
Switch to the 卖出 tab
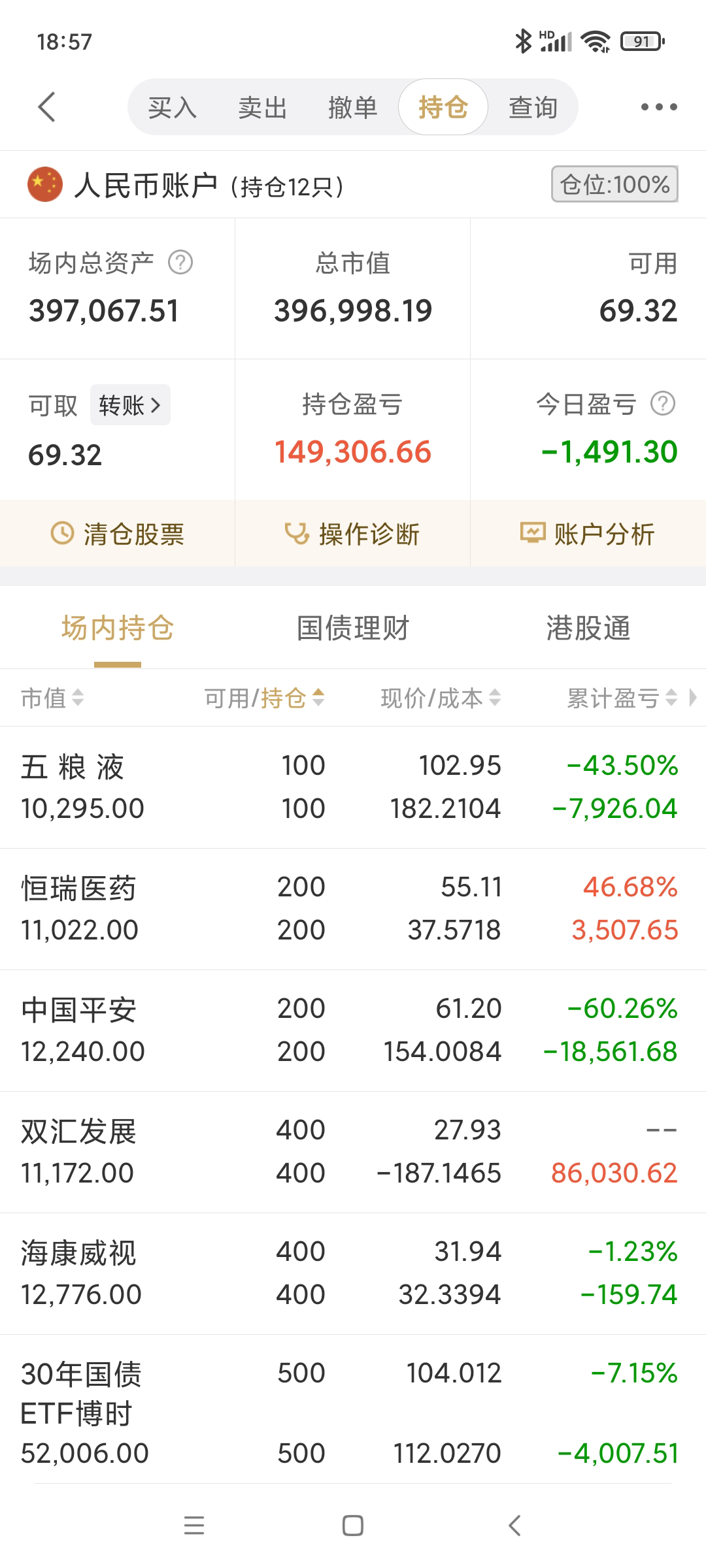point(262,107)
